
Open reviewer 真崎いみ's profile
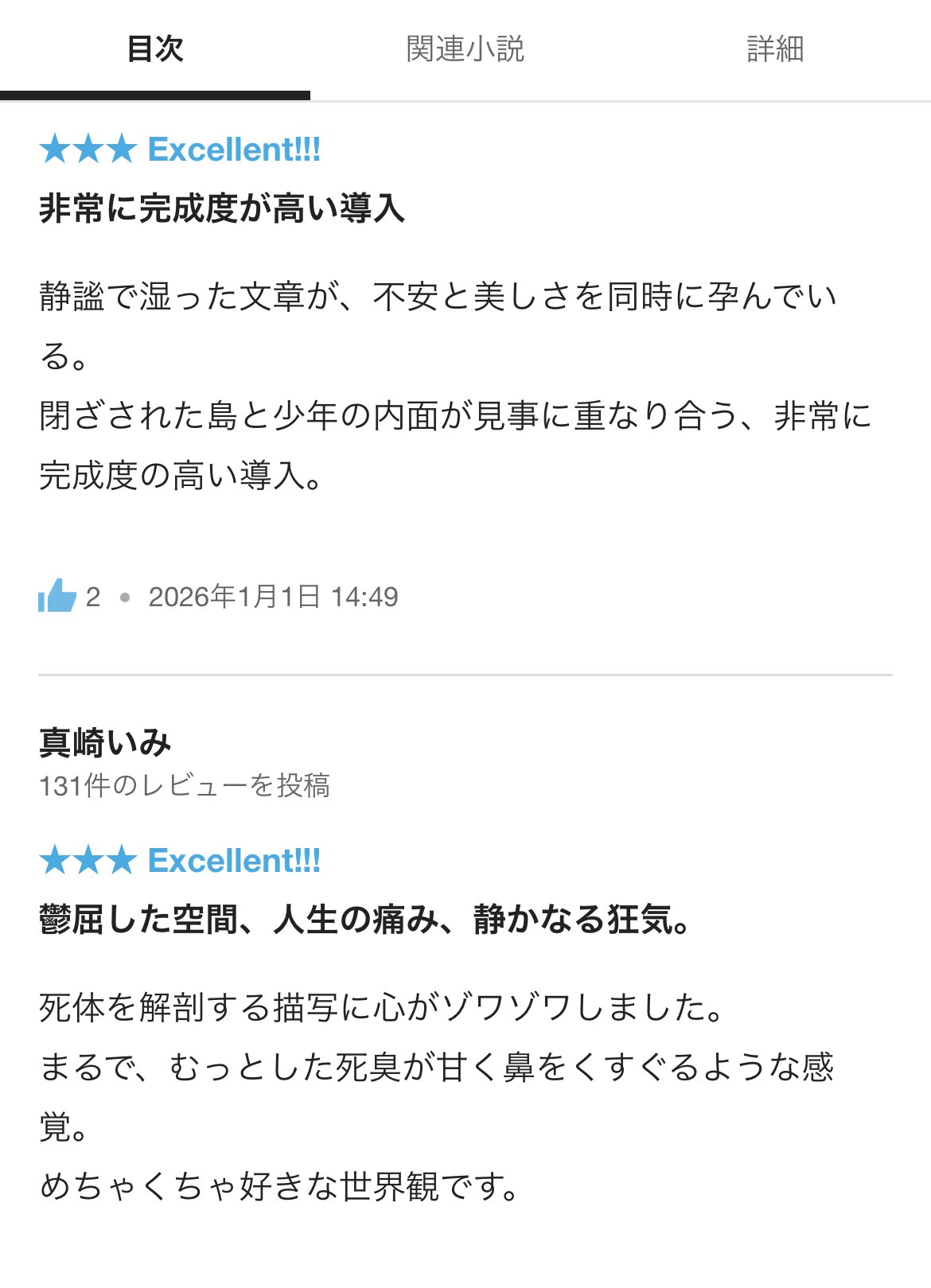pyautogui.click(x=105, y=743)
